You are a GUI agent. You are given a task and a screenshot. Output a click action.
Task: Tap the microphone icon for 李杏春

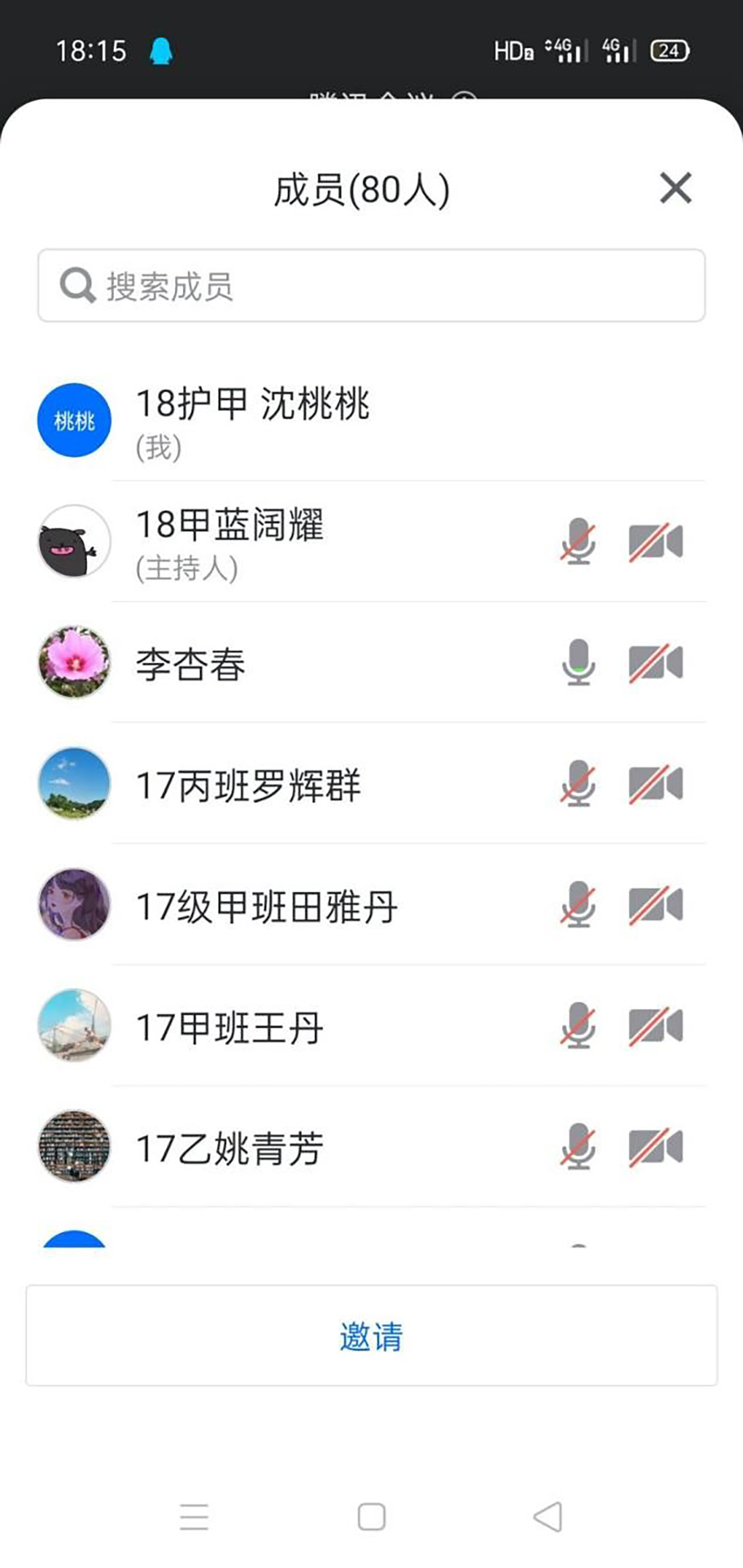578,663
